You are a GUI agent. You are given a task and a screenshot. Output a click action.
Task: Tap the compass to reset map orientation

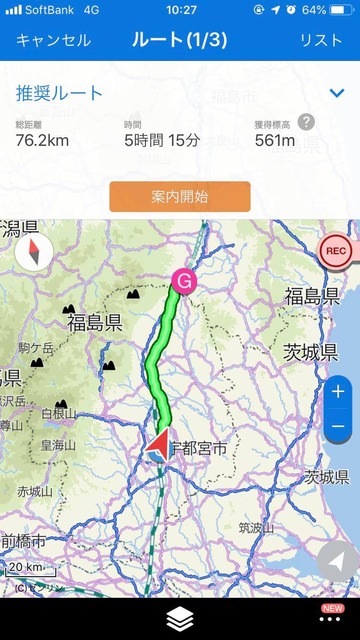[34, 252]
